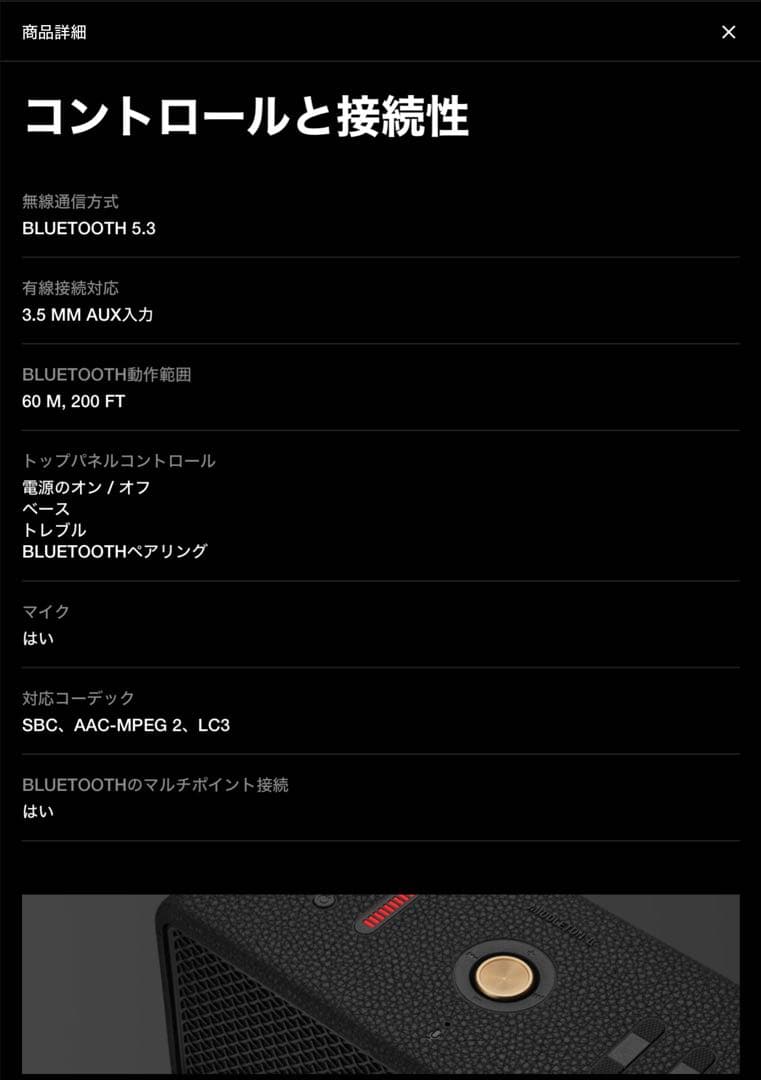Select the 電源のオン / オフ entry
The image size is (761, 1080).
tap(83, 487)
